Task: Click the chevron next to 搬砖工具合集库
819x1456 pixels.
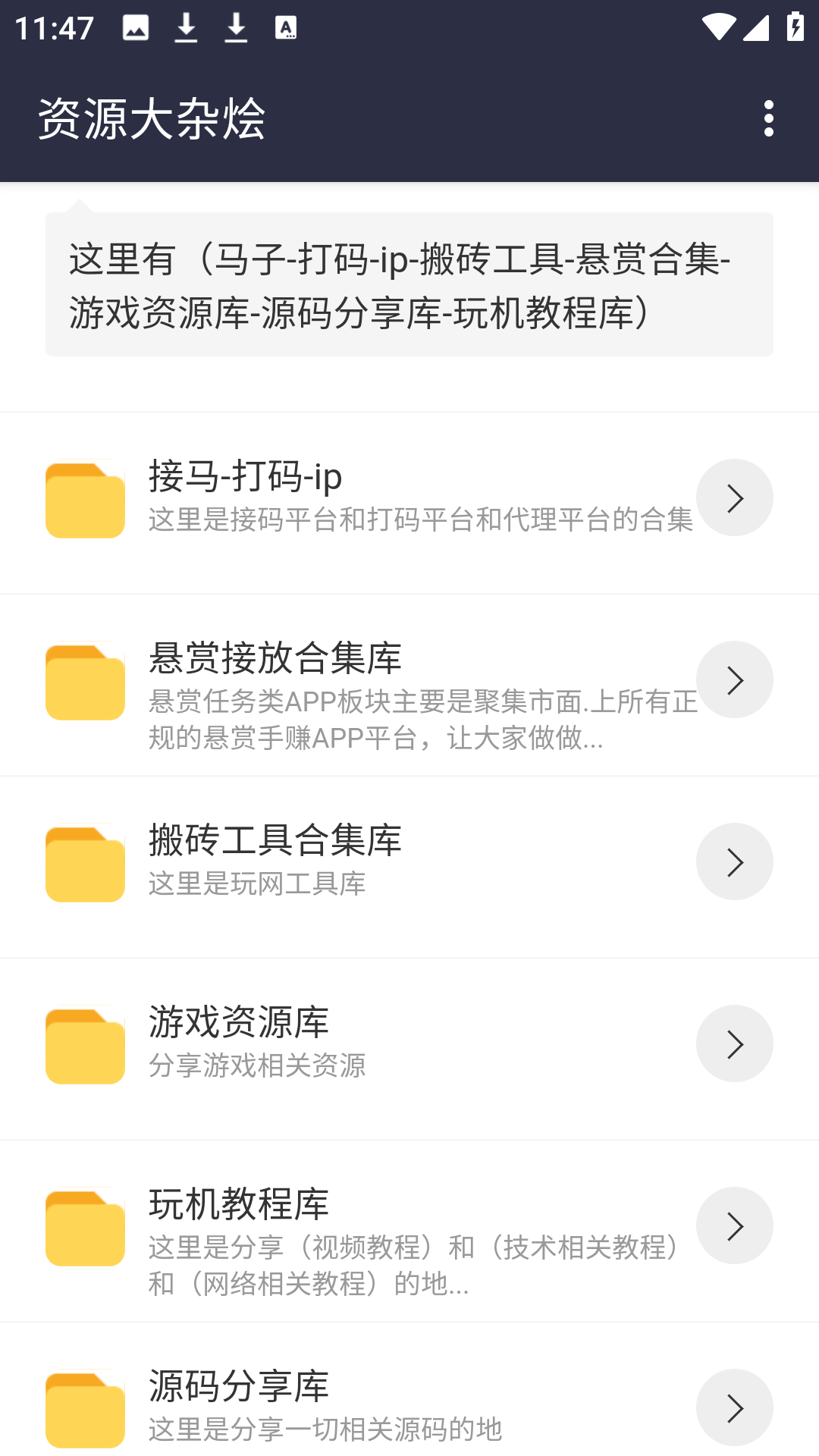Action: click(734, 861)
